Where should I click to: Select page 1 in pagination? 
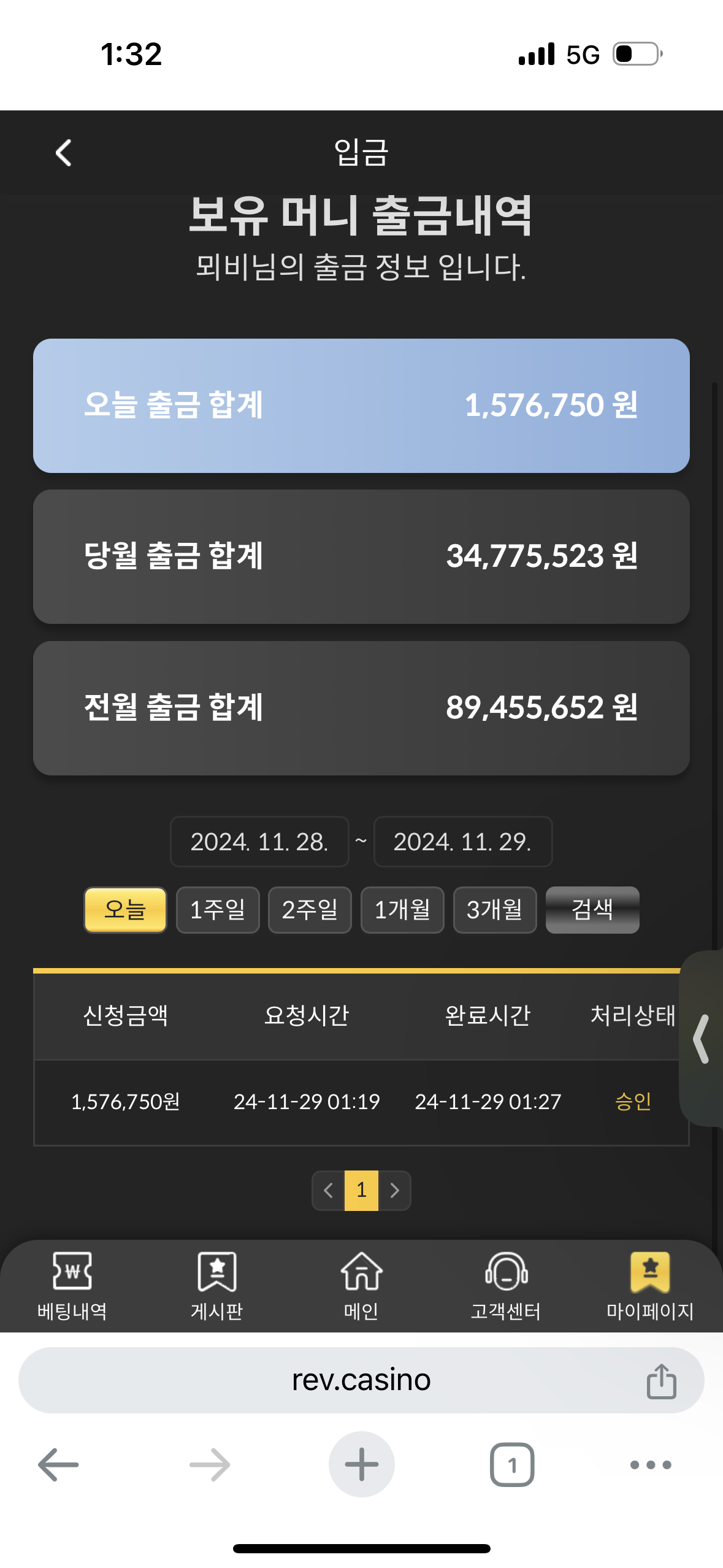click(x=361, y=1191)
